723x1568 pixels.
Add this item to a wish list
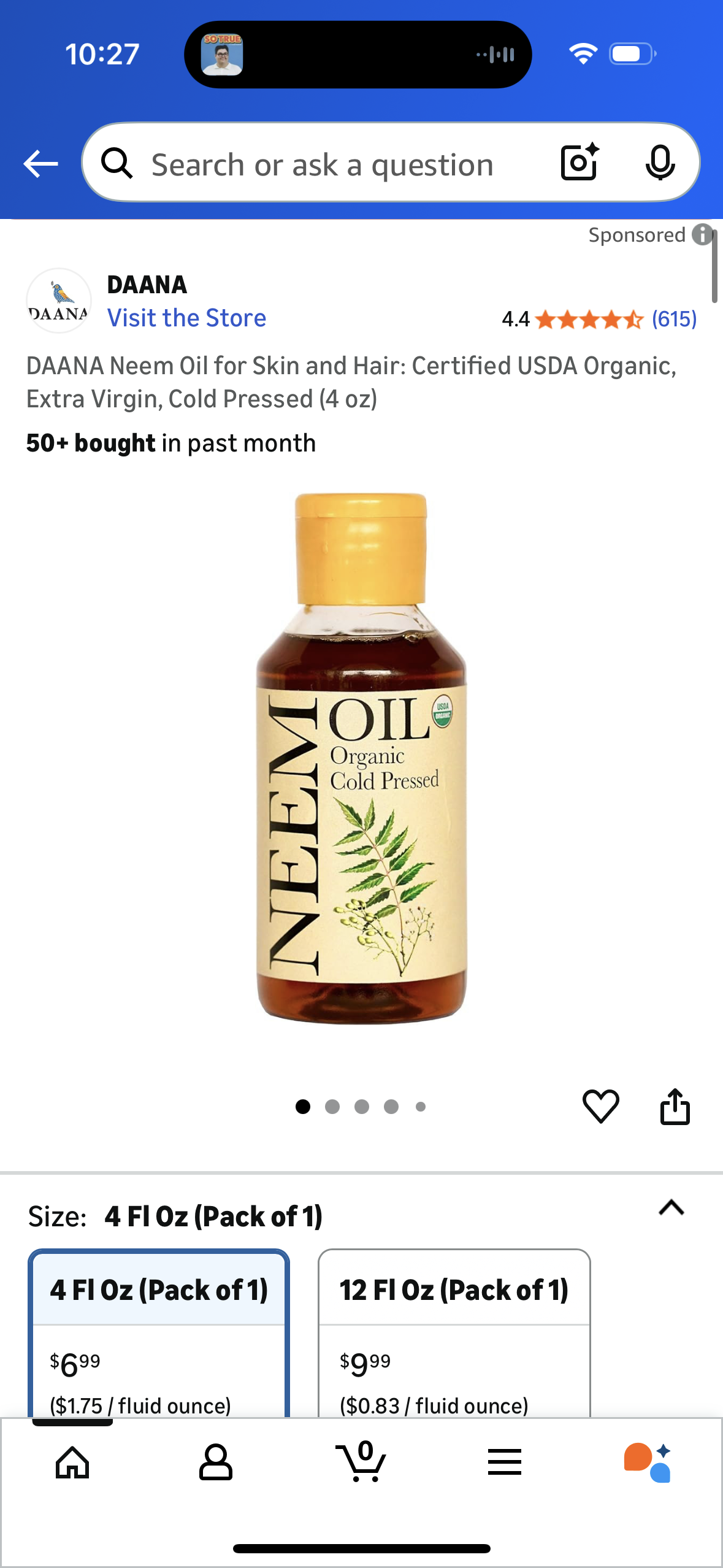tap(600, 1106)
